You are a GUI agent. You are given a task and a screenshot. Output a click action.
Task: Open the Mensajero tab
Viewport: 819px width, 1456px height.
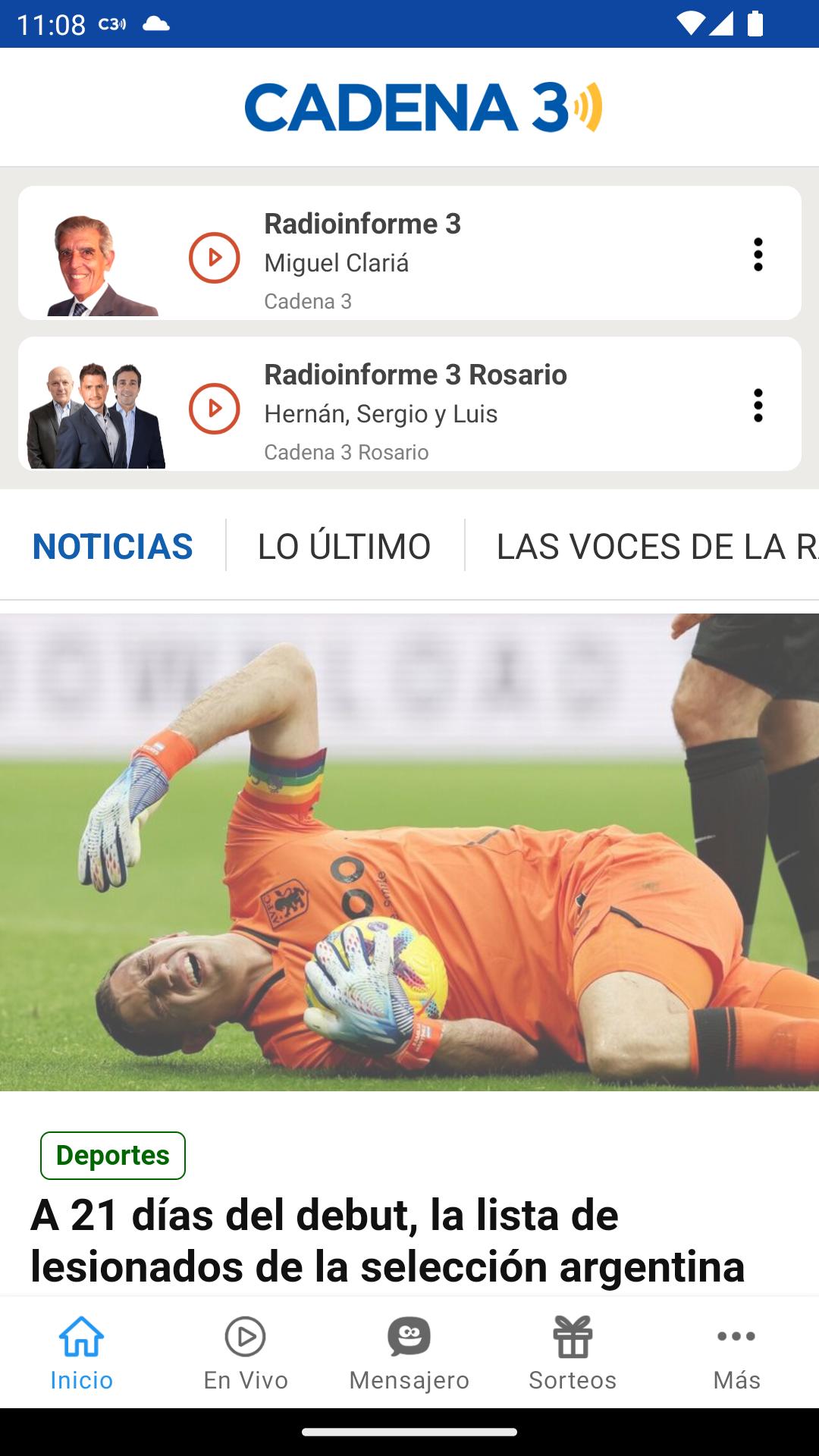click(409, 1353)
